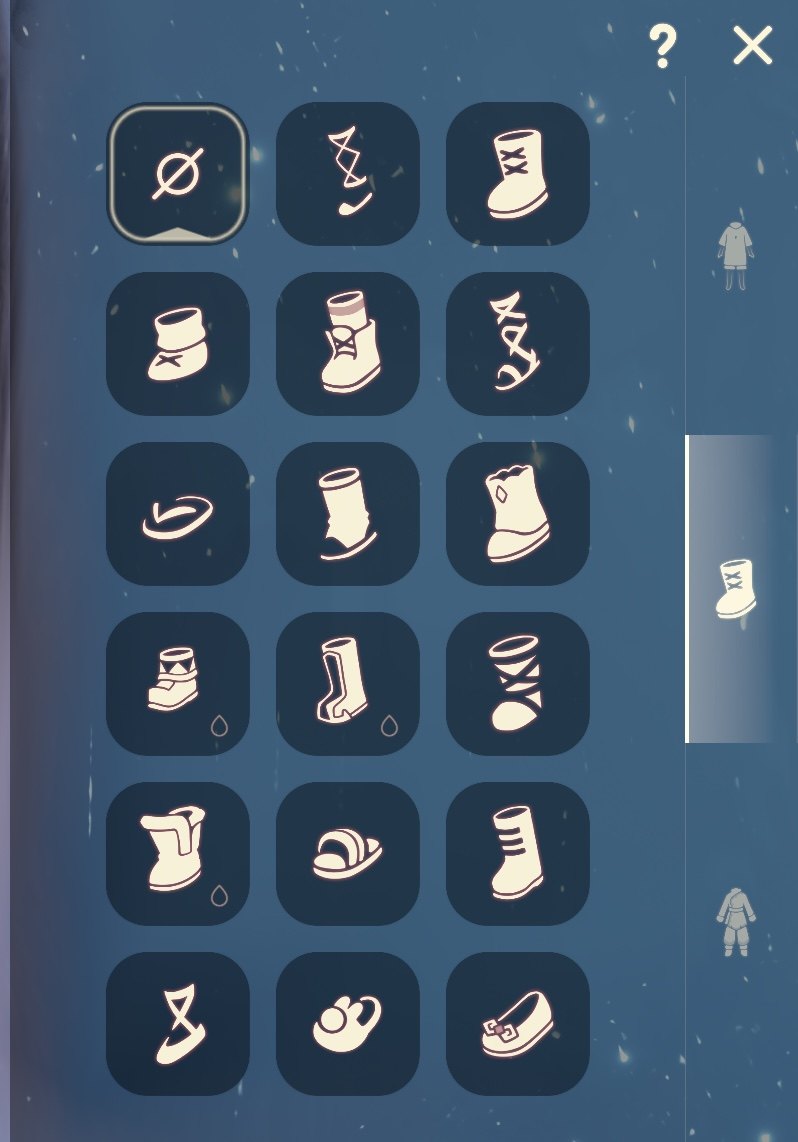
Task: Equip the flip-flop sandal
Action: click(178, 514)
